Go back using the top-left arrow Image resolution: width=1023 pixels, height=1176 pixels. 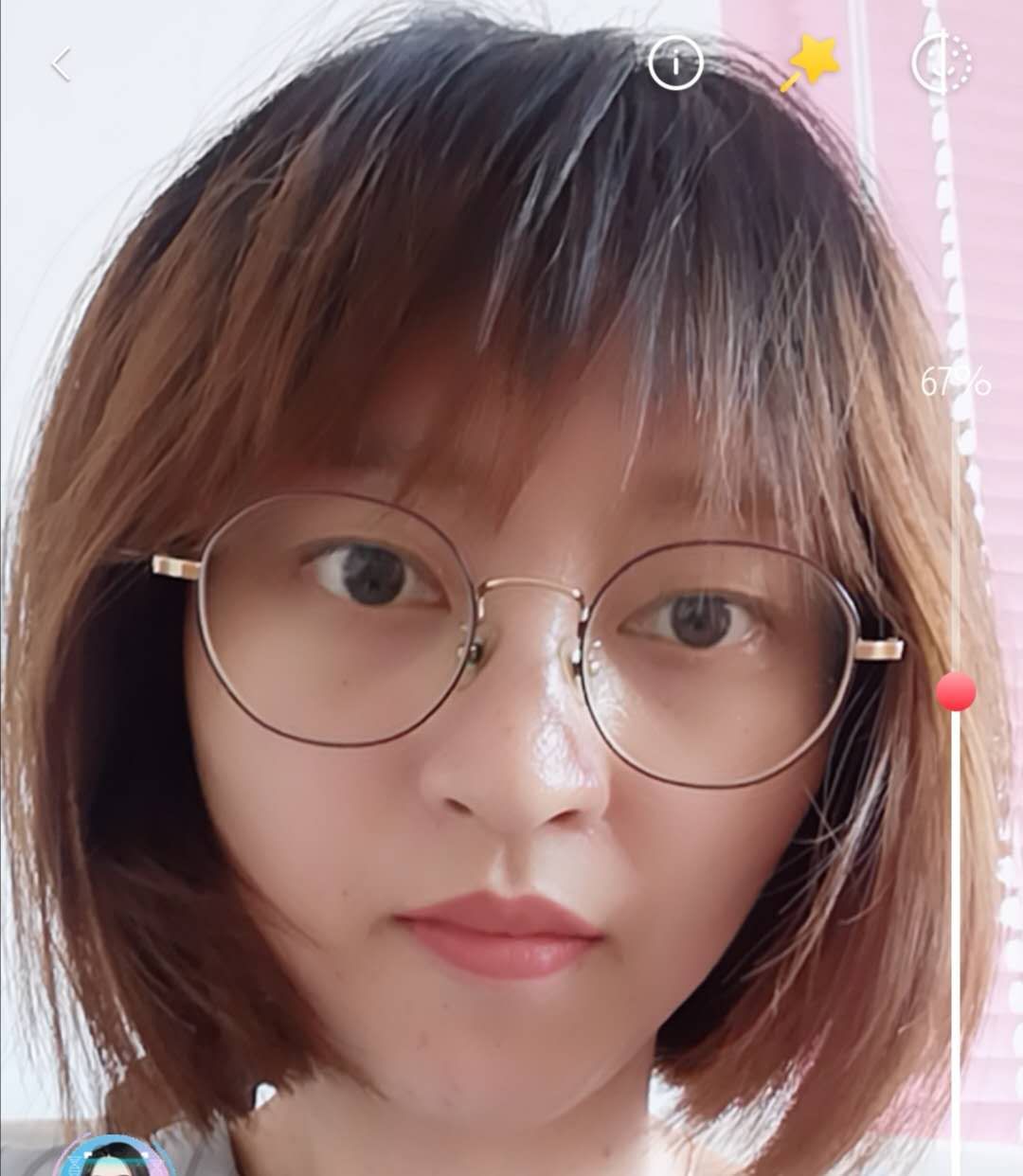pyautogui.click(x=62, y=64)
